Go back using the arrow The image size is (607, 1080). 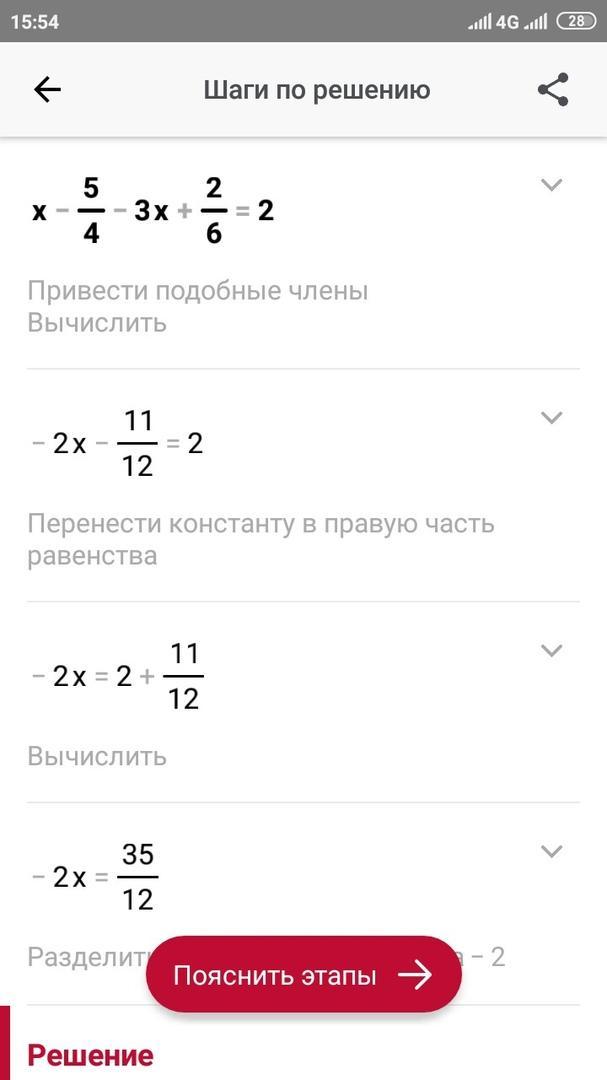tap(48, 90)
